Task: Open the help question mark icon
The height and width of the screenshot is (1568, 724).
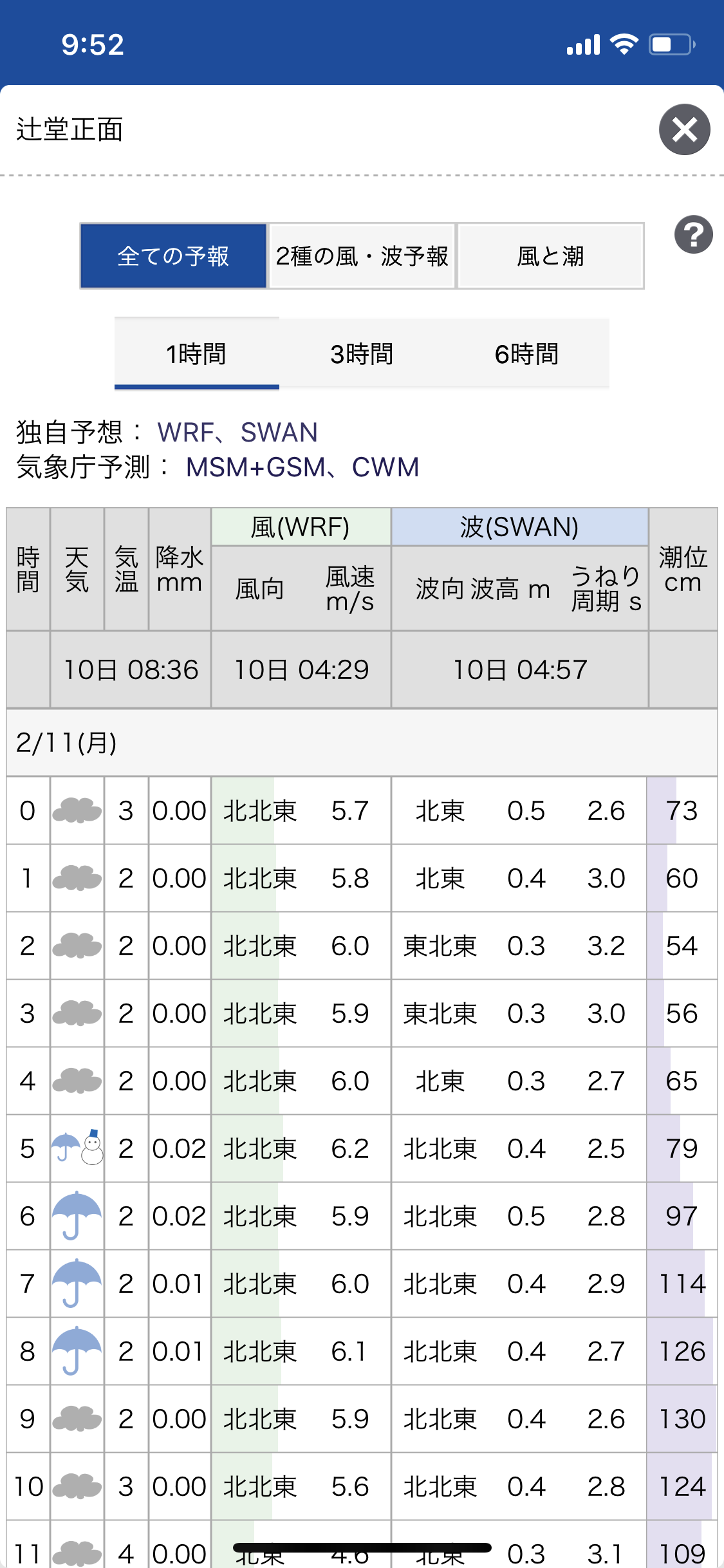Action: pos(693,234)
